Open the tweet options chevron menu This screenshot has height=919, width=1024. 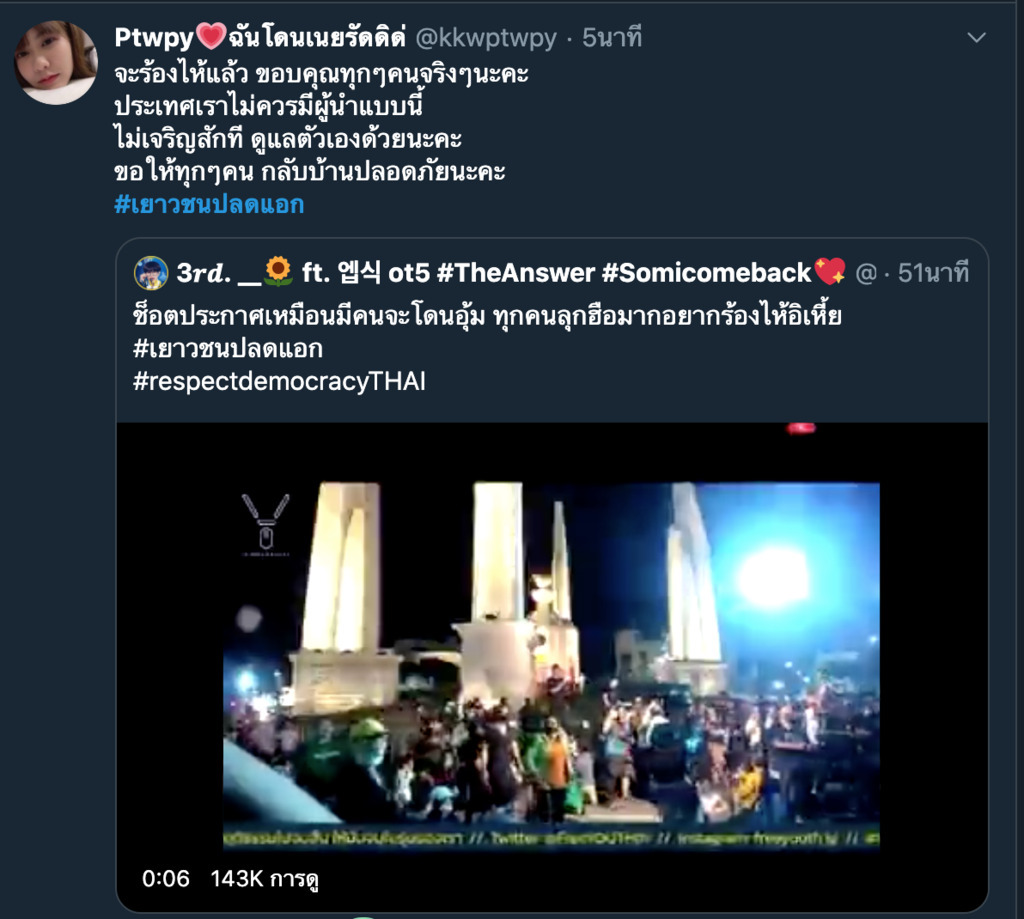976,38
